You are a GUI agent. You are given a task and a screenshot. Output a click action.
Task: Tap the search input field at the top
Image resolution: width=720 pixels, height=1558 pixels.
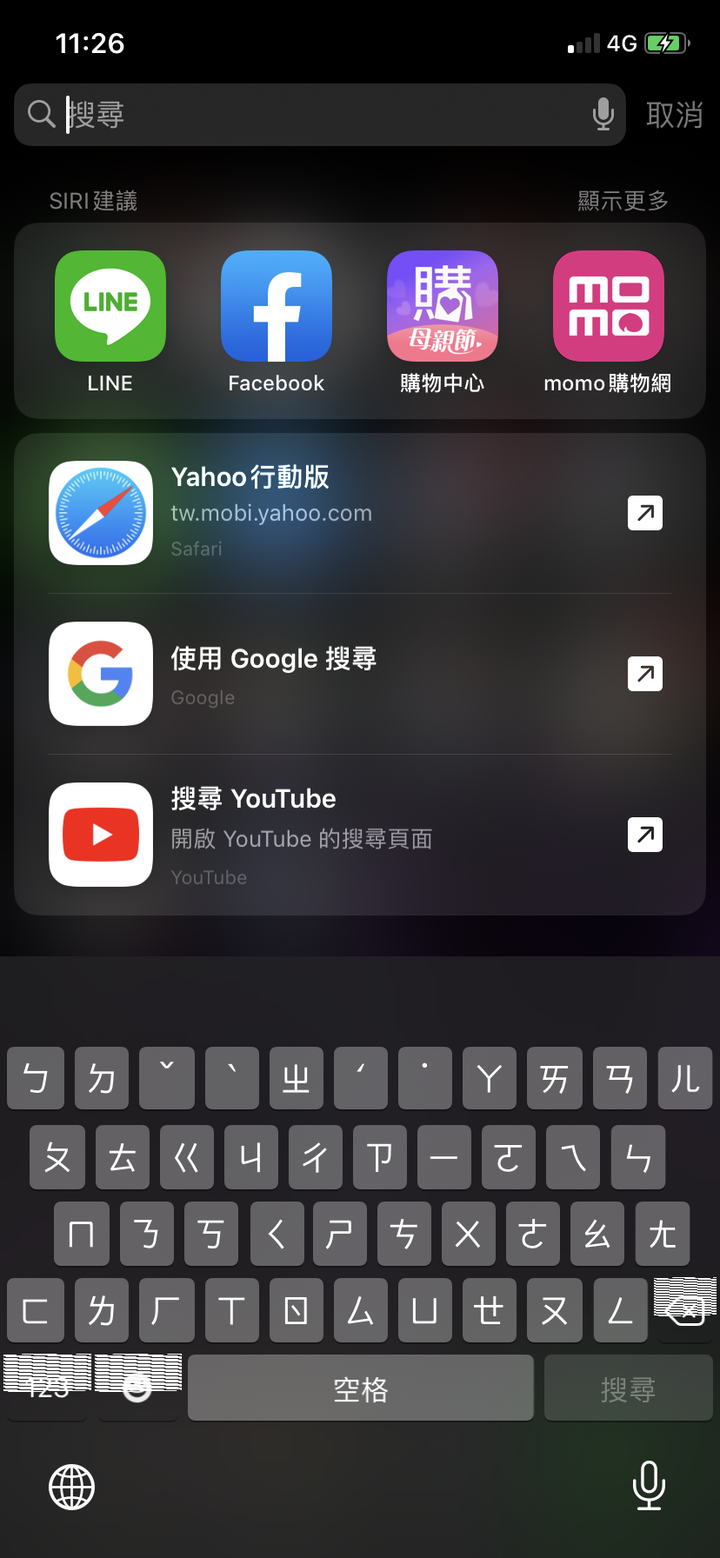[x=300, y=114]
